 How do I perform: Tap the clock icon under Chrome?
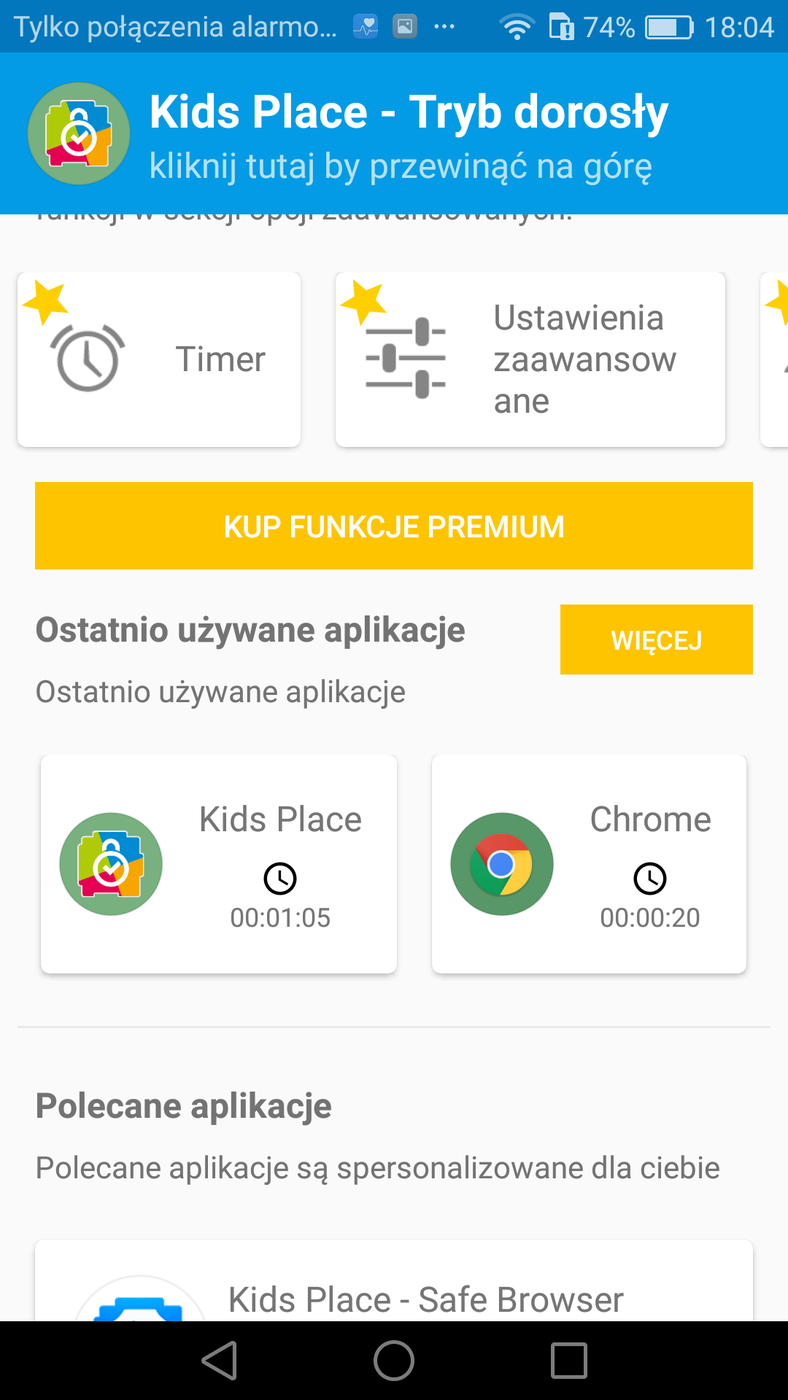pyautogui.click(x=650, y=879)
